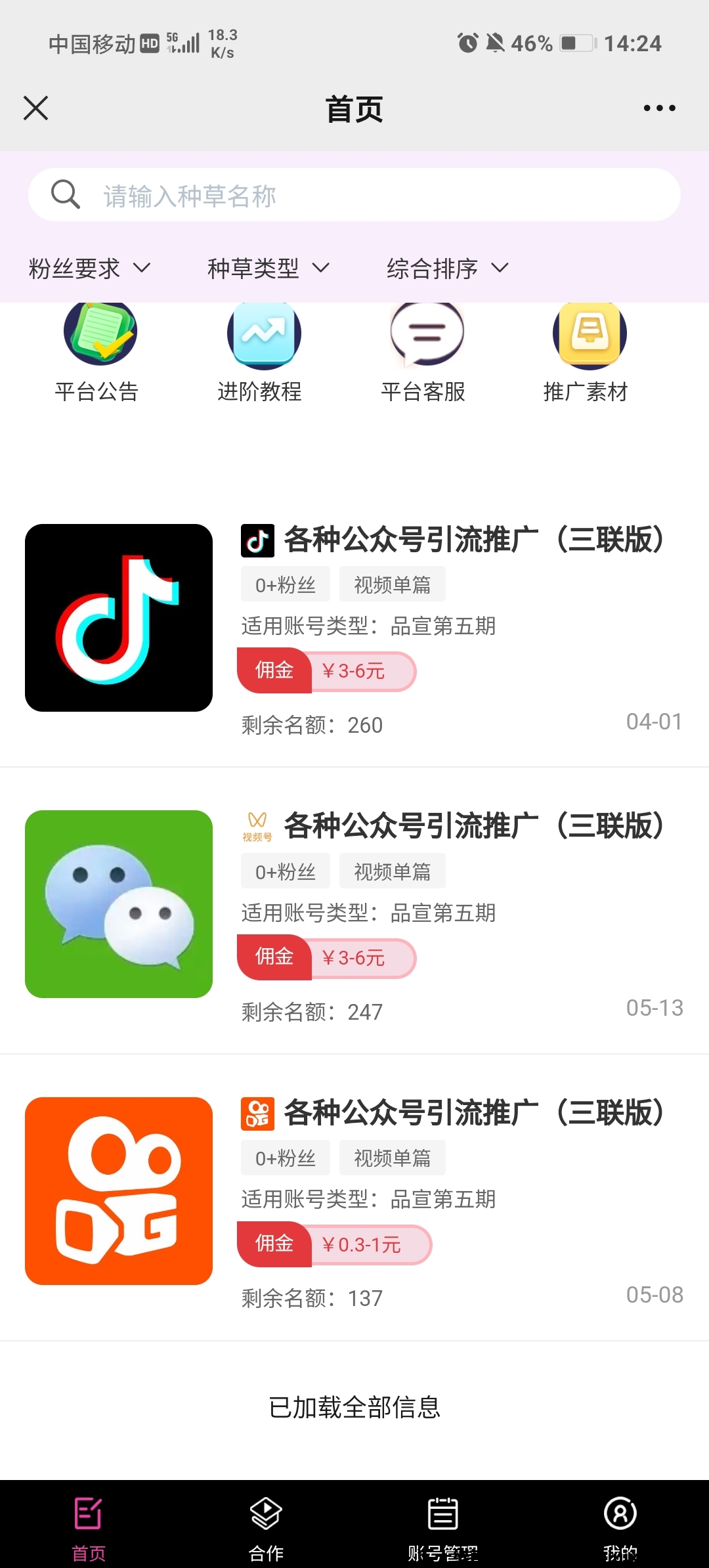The height and width of the screenshot is (1568, 709).
Task: Open 平台公告 announcements
Action: [x=97, y=353]
